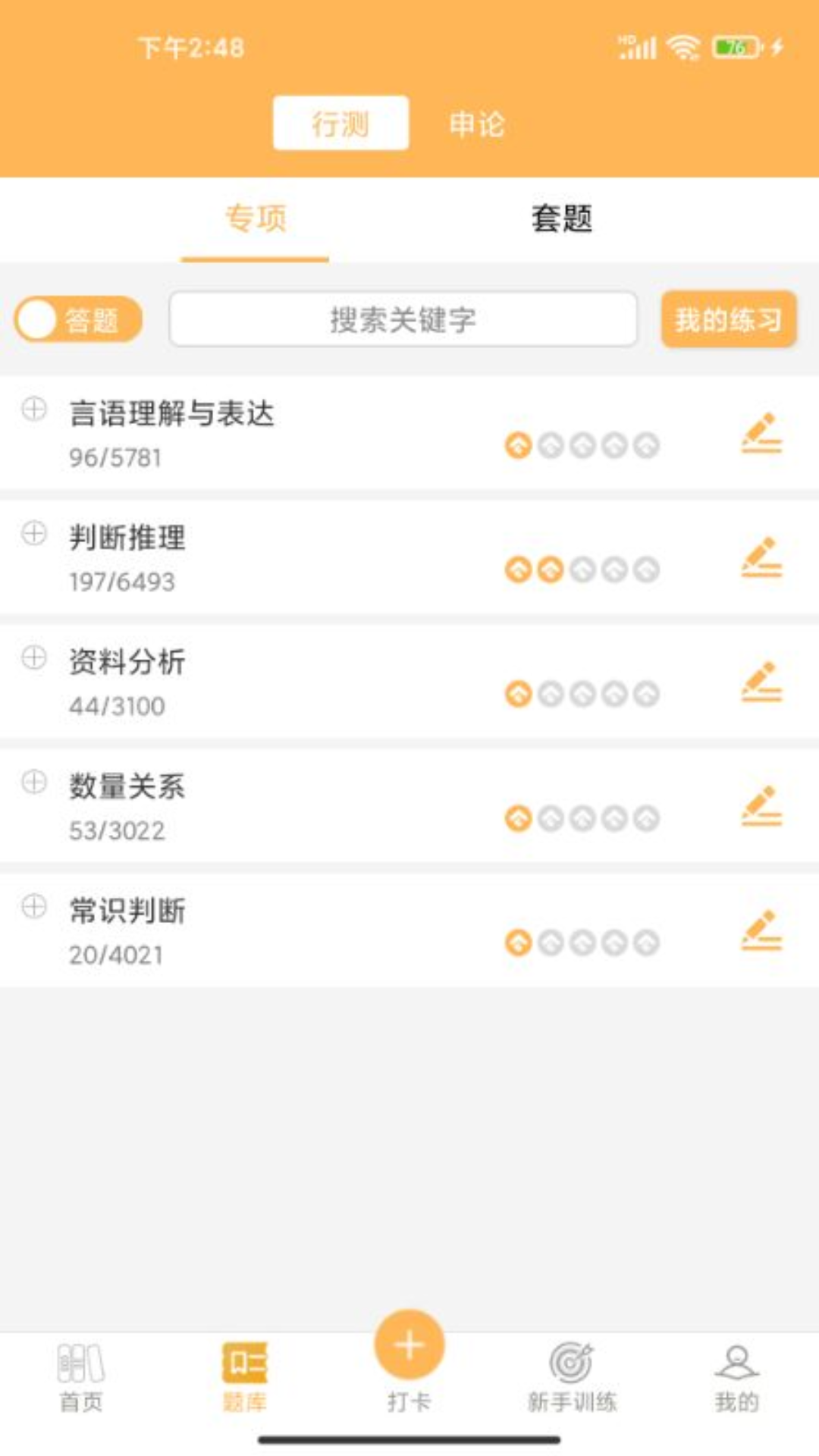This screenshot has width=819, height=1456.
Task: Switch to the 申论 segment
Action: coord(476,124)
